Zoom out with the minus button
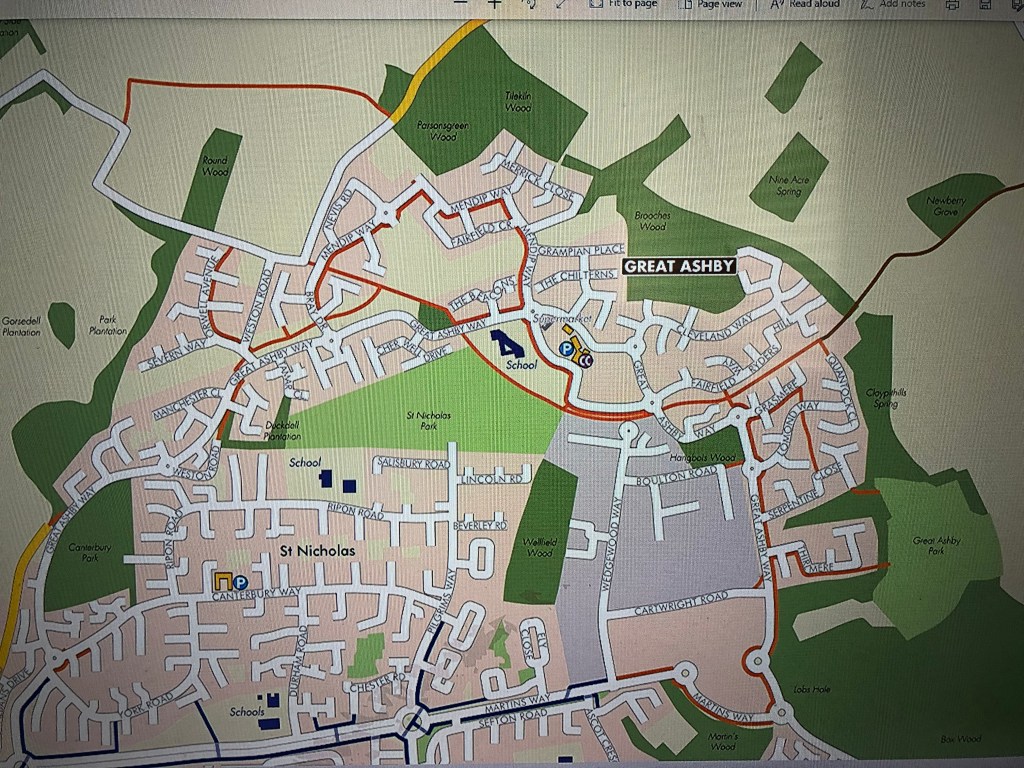 coord(460,4)
